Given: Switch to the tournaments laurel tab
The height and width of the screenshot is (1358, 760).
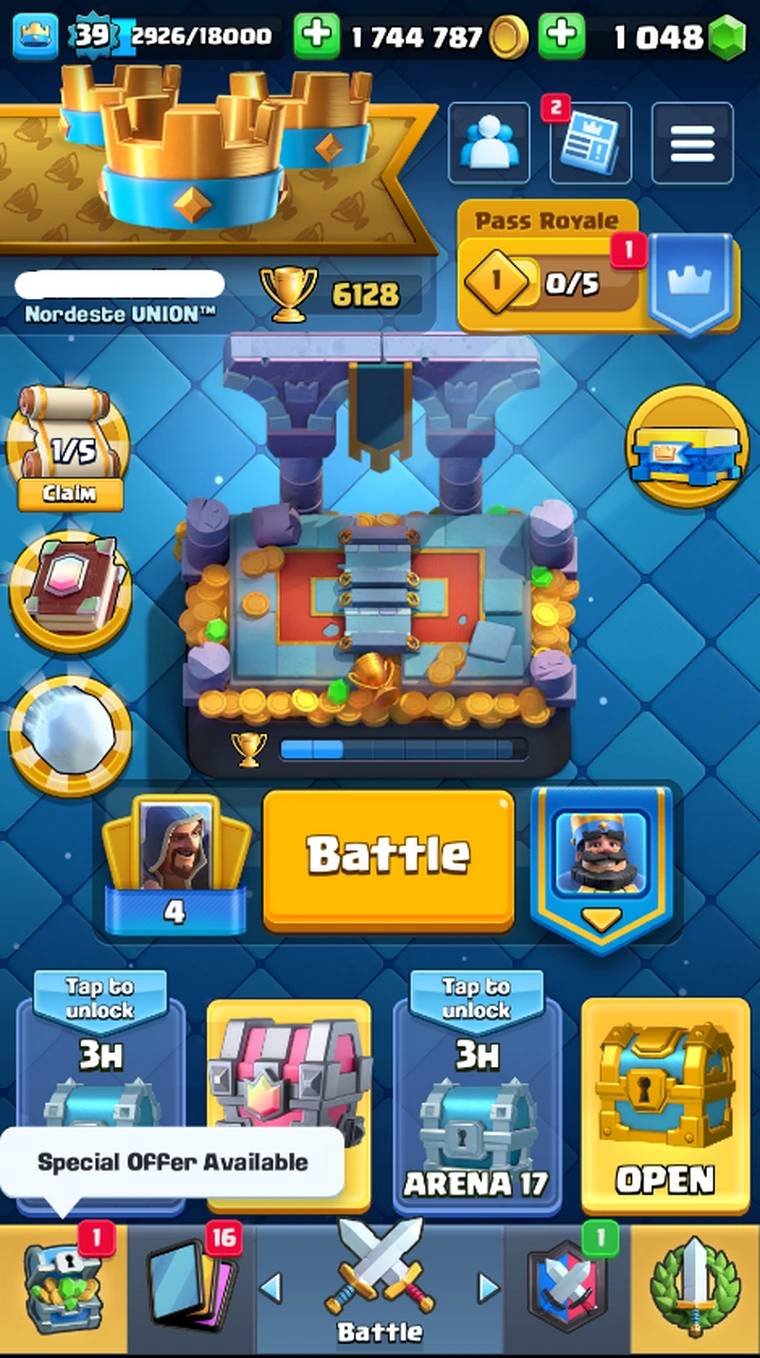Looking at the screenshot, I should point(696,1291).
